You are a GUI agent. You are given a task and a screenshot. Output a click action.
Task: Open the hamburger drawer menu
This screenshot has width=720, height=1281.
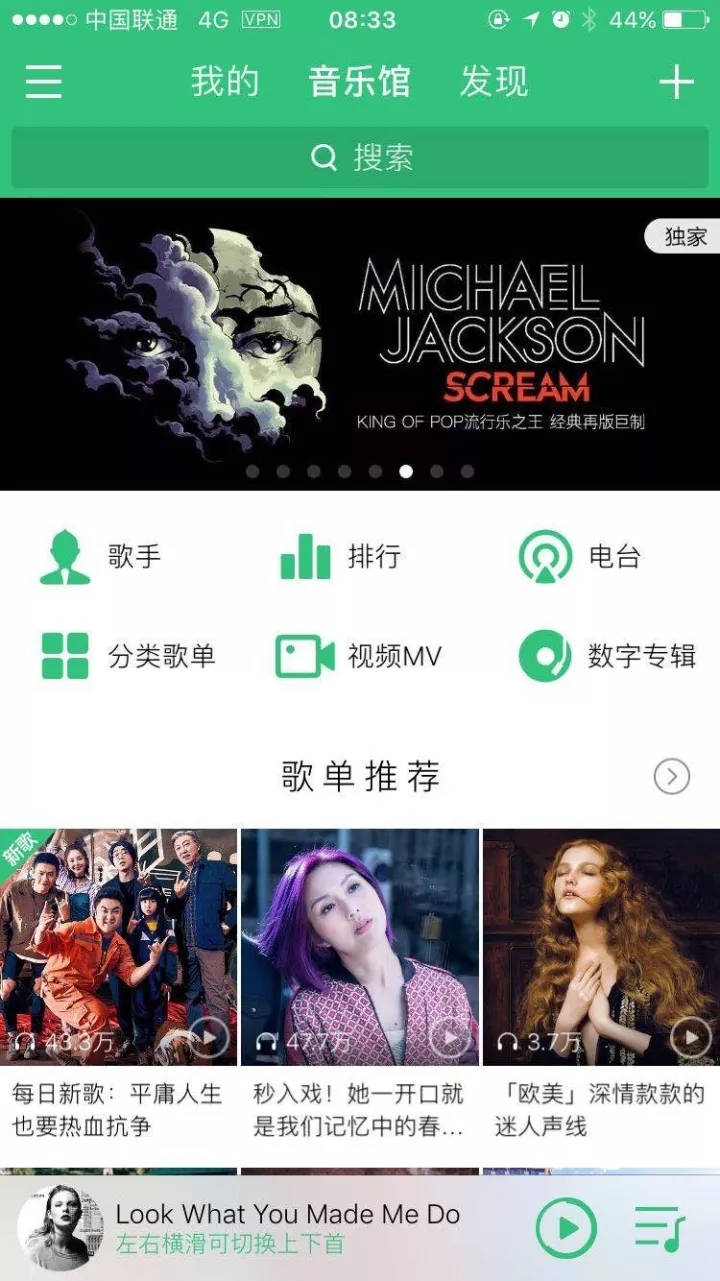click(43, 82)
